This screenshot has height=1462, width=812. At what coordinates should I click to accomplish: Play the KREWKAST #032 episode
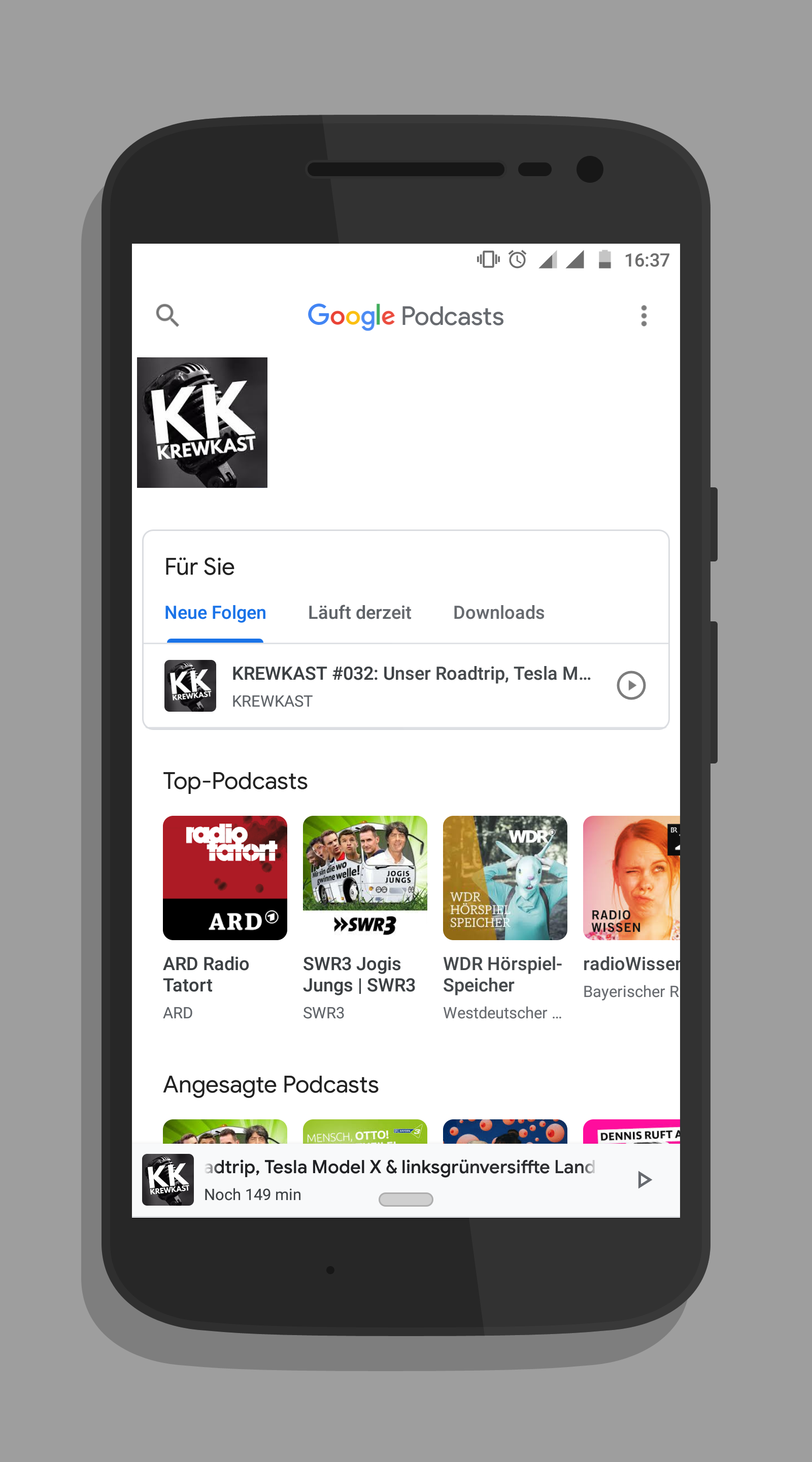tap(631, 686)
